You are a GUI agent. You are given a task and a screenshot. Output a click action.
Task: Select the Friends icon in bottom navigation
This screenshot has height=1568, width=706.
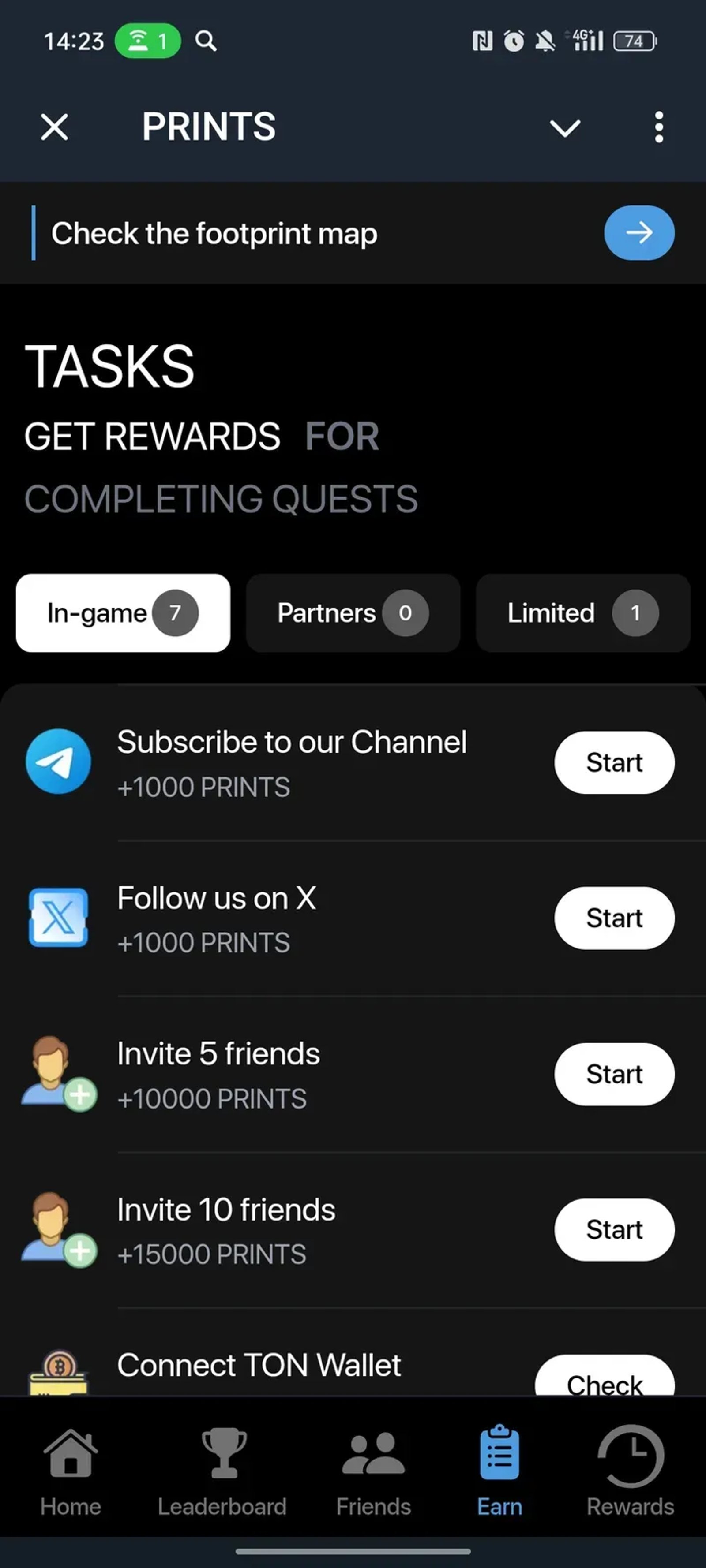coord(373,1455)
